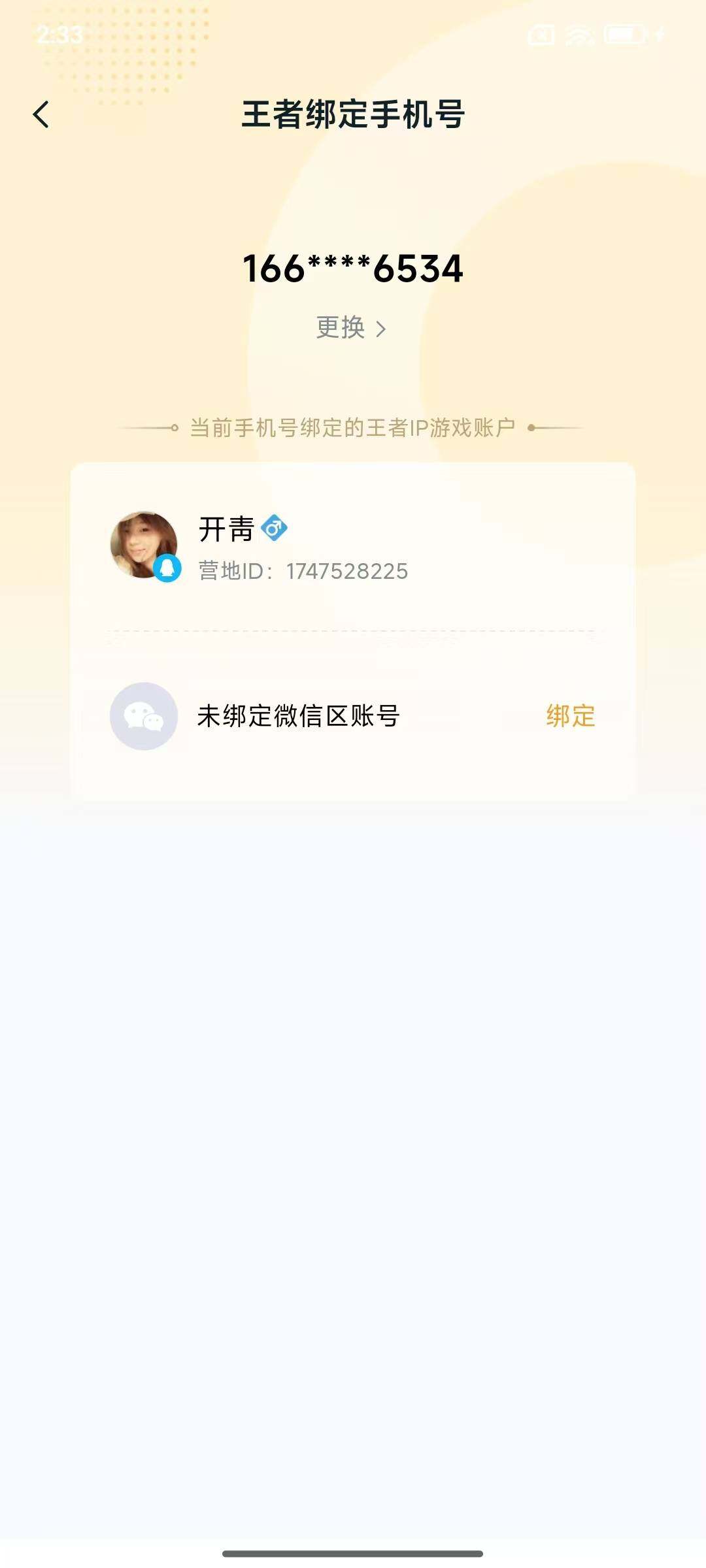The width and height of the screenshot is (706, 1568).
Task: Tap the chevron next to 更换
Action: point(382,329)
